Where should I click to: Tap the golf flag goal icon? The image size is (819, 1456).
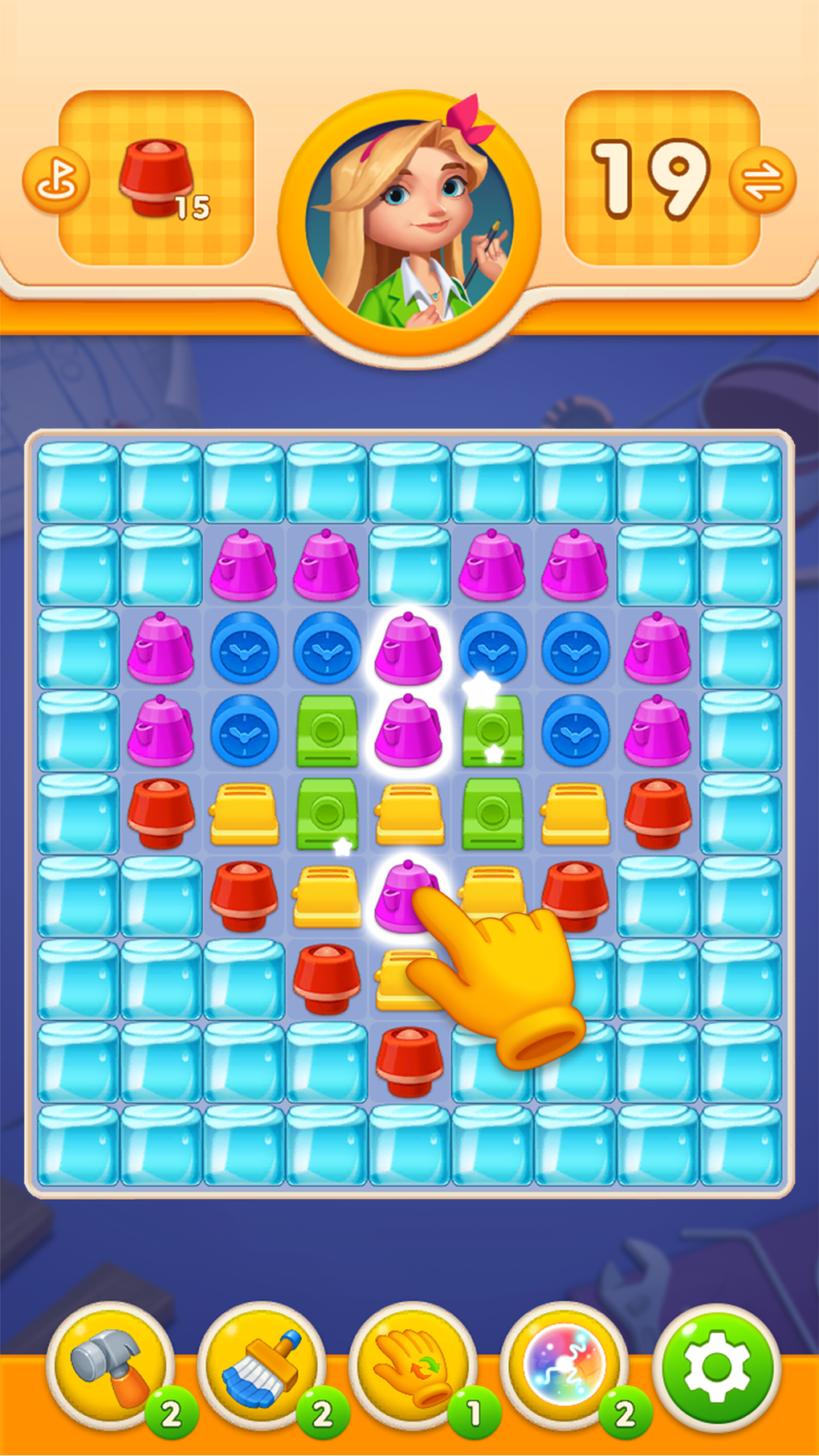(x=56, y=179)
